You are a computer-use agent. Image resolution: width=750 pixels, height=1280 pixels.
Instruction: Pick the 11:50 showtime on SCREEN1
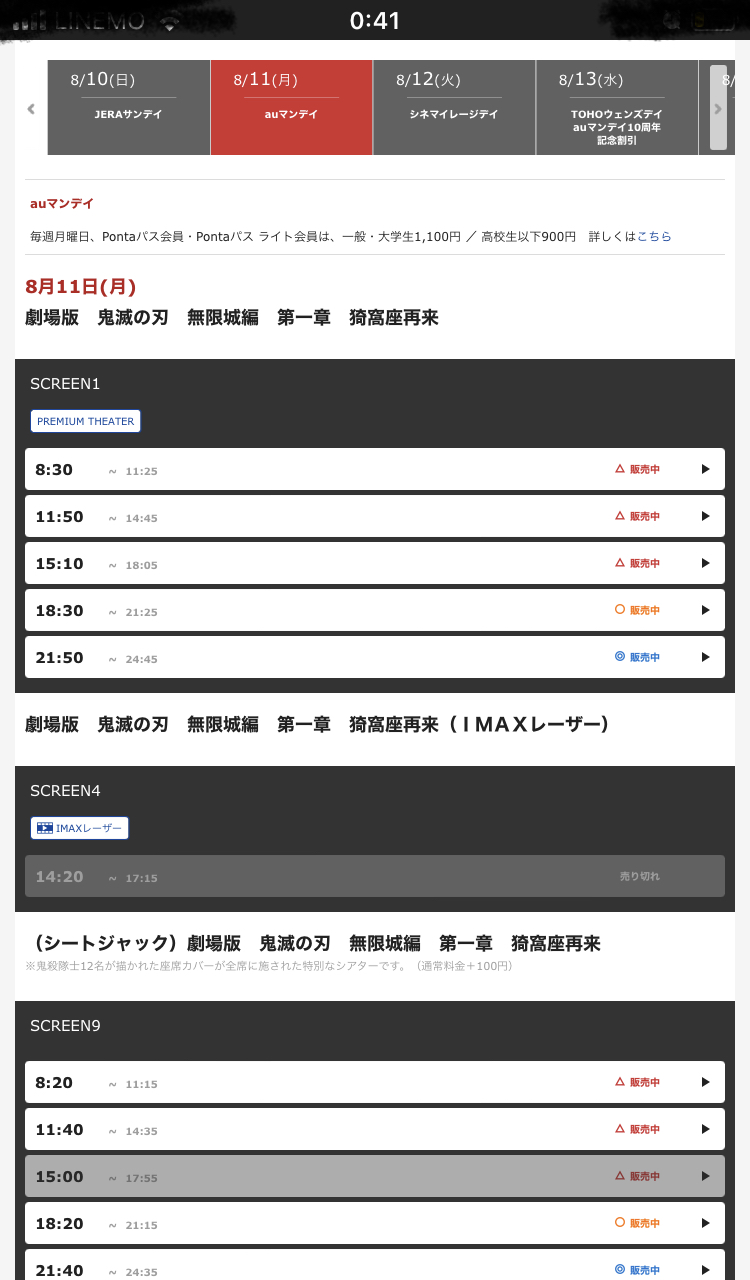pyautogui.click(x=375, y=516)
